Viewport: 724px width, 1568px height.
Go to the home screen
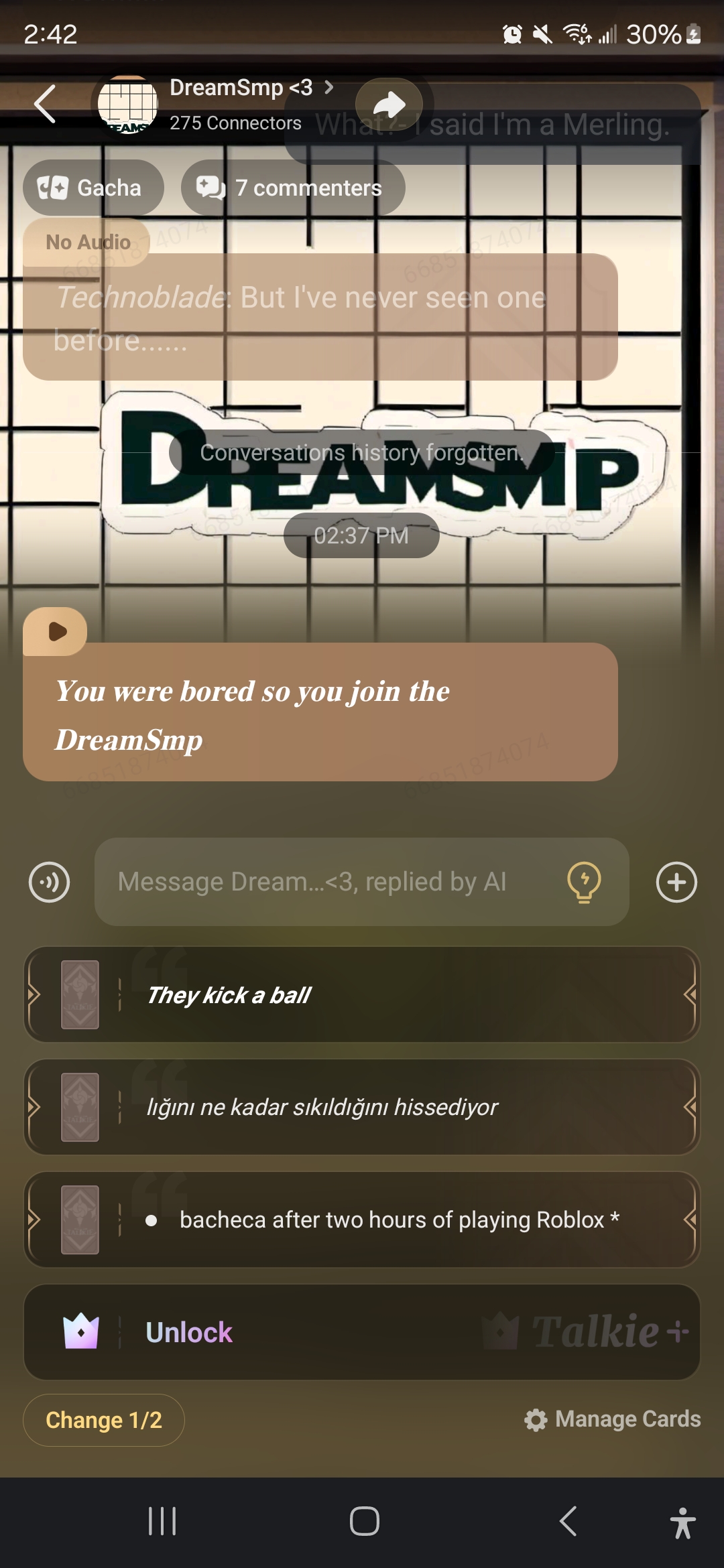[364, 1521]
